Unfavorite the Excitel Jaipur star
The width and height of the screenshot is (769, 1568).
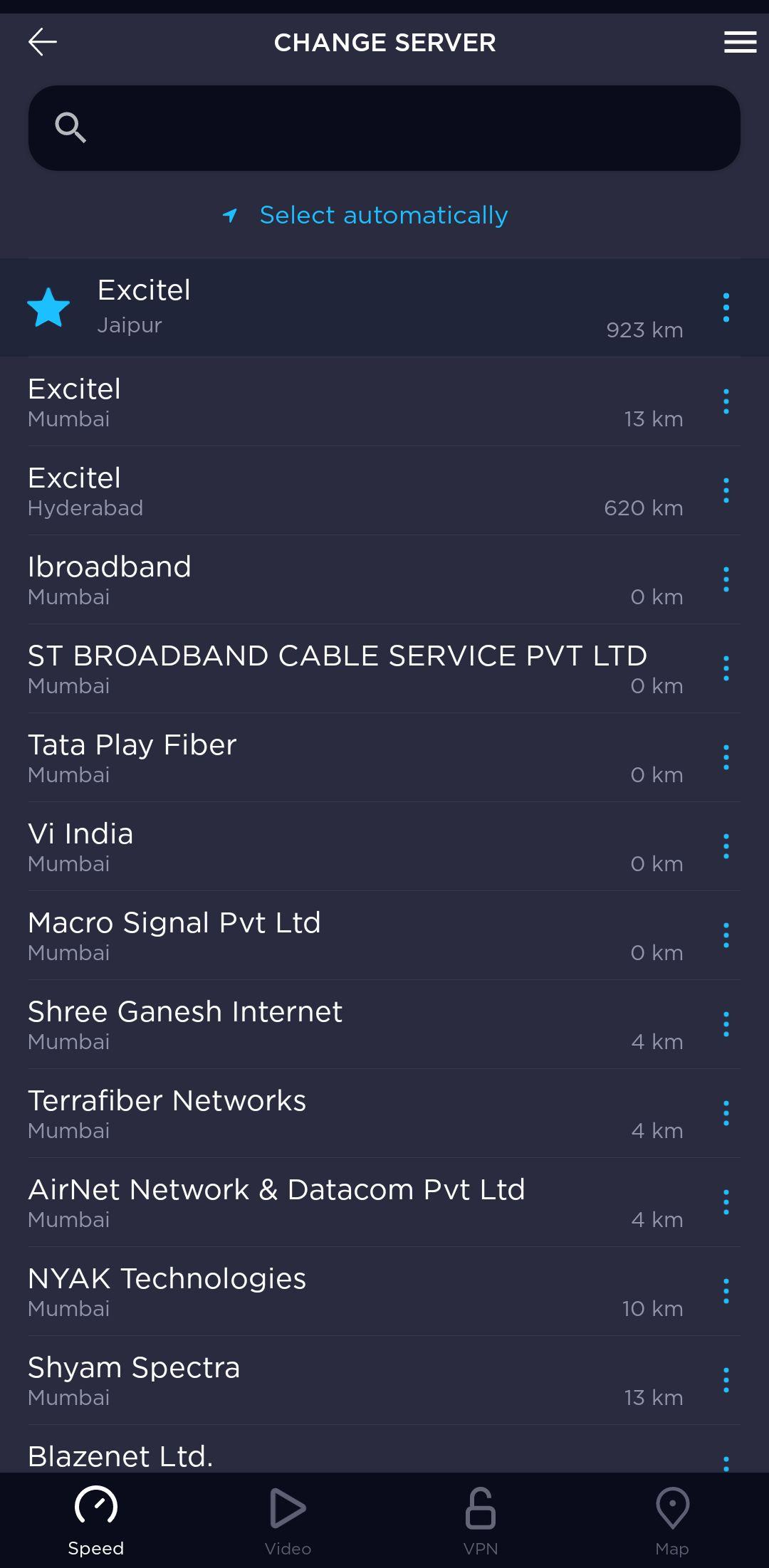48,307
